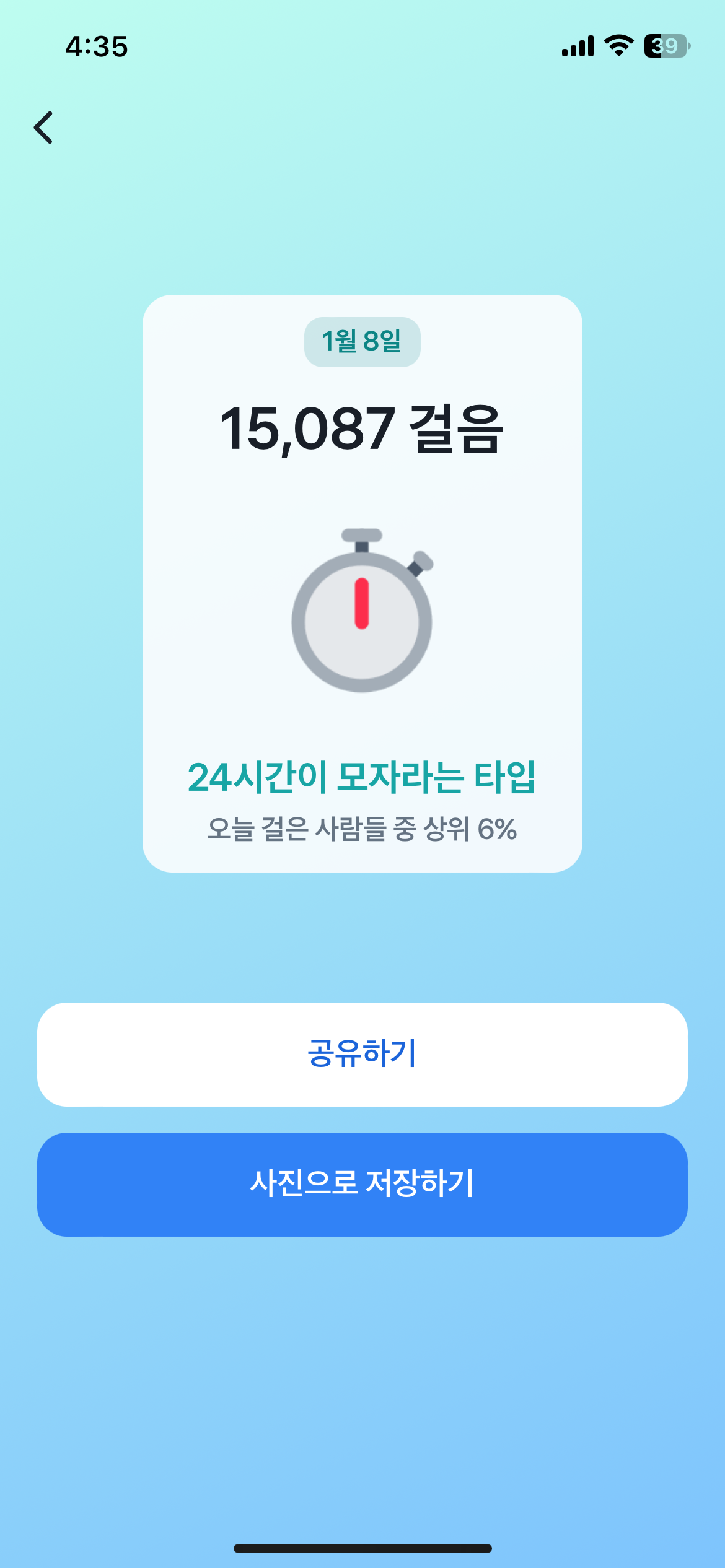
Task: Save as photo with 사진으로 저장하기
Action: [x=362, y=1184]
